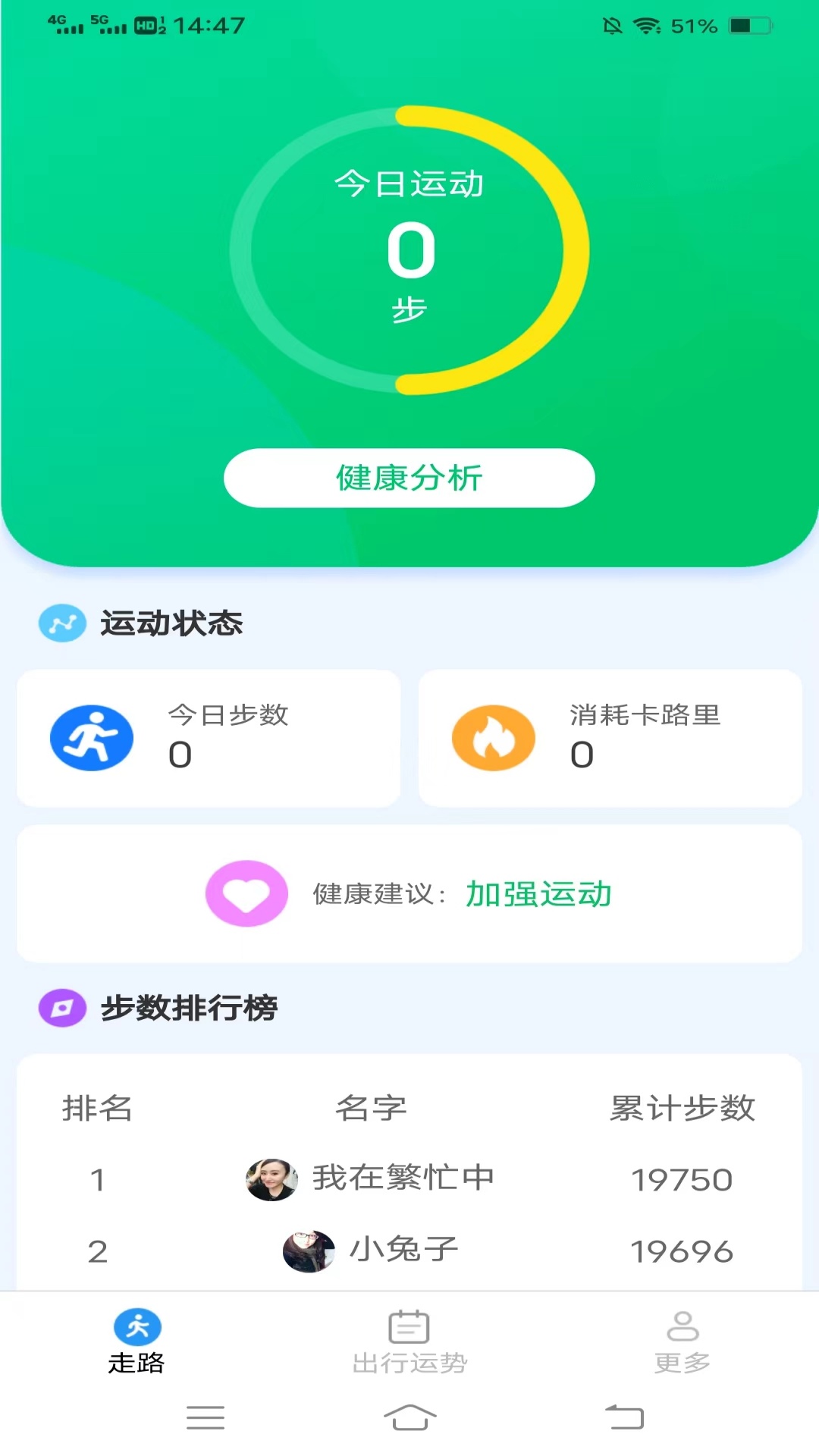
Task: Click the pink heart health advice icon
Action: (x=246, y=893)
